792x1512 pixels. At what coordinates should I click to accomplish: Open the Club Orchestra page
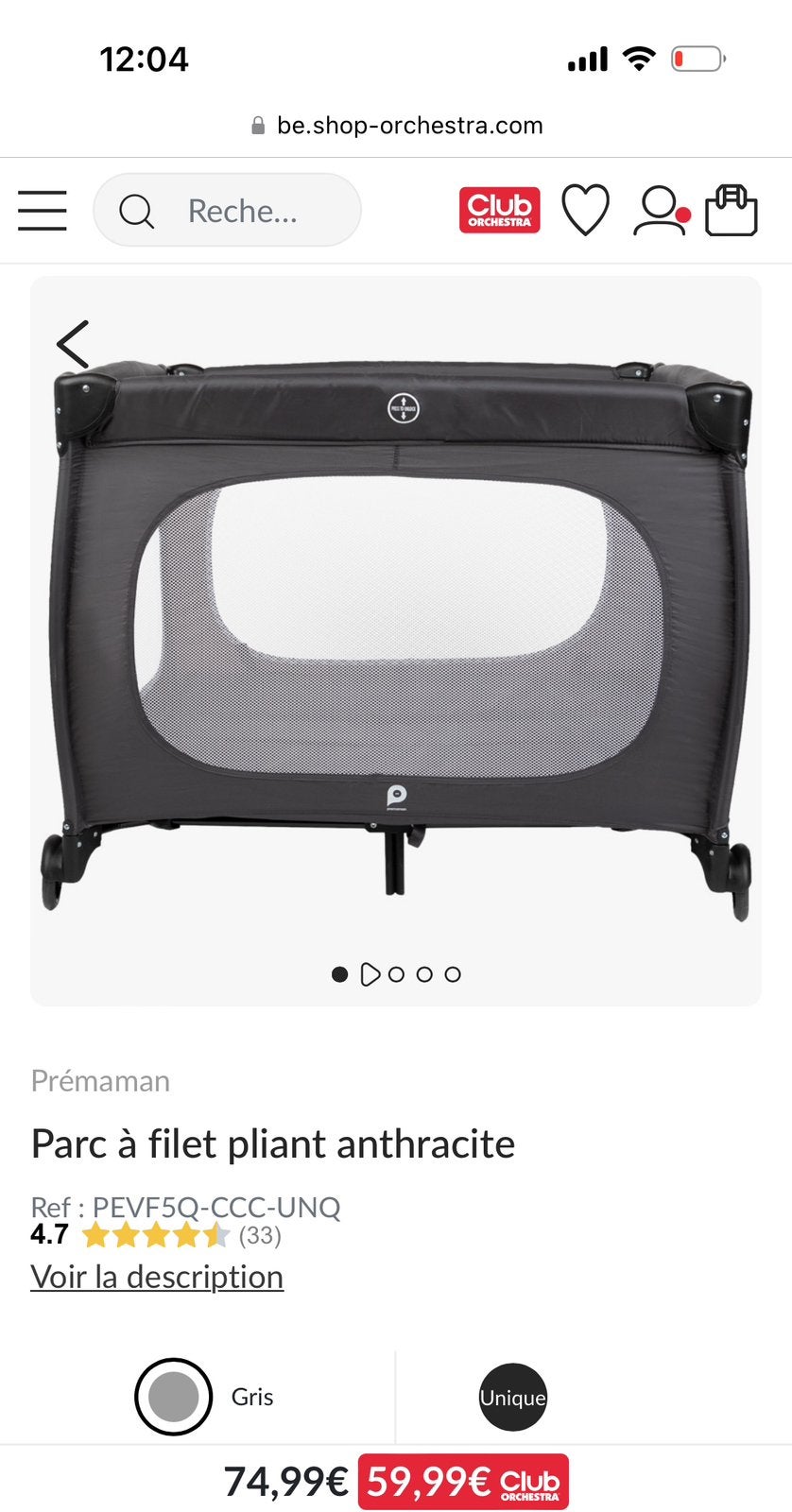point(499,210)
